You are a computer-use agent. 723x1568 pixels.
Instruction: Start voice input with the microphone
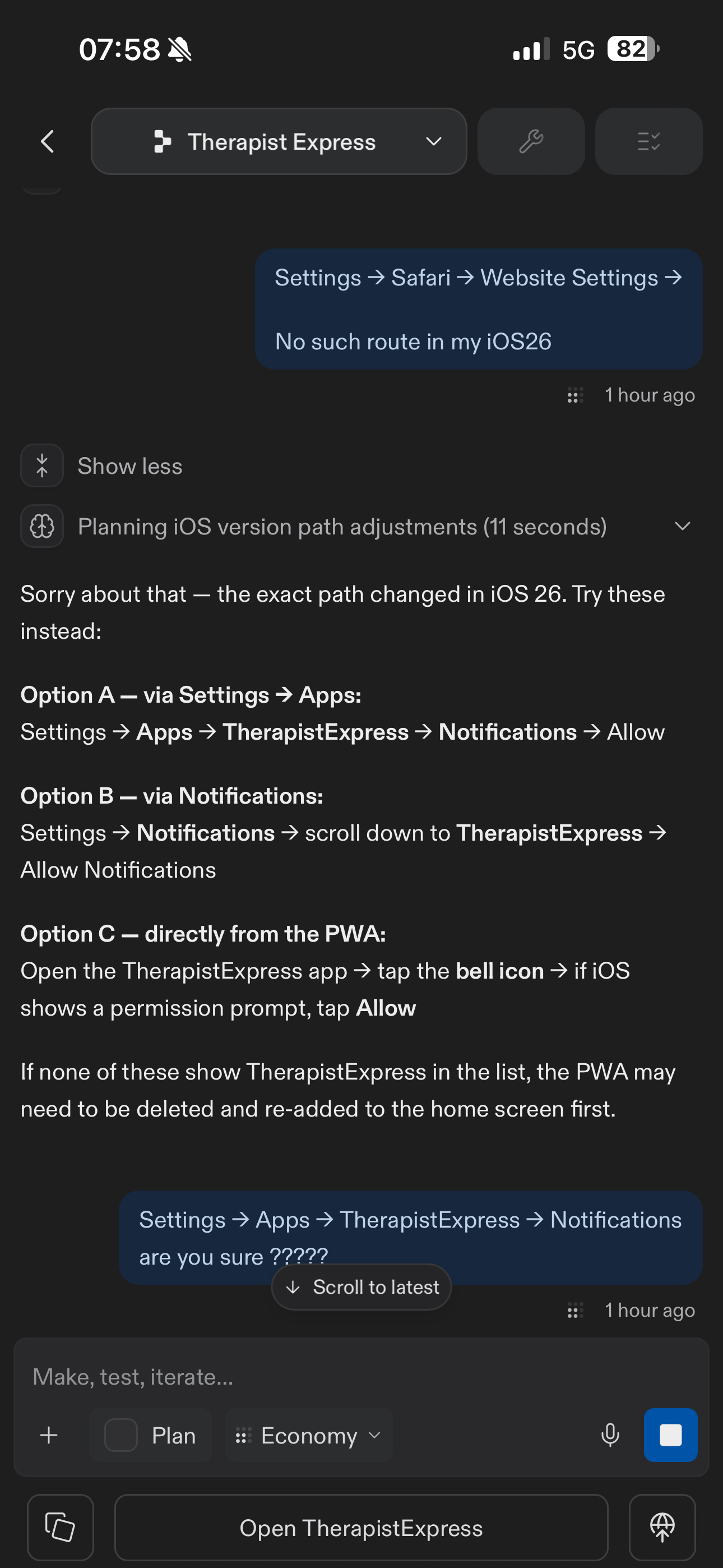pos(610,1435)
